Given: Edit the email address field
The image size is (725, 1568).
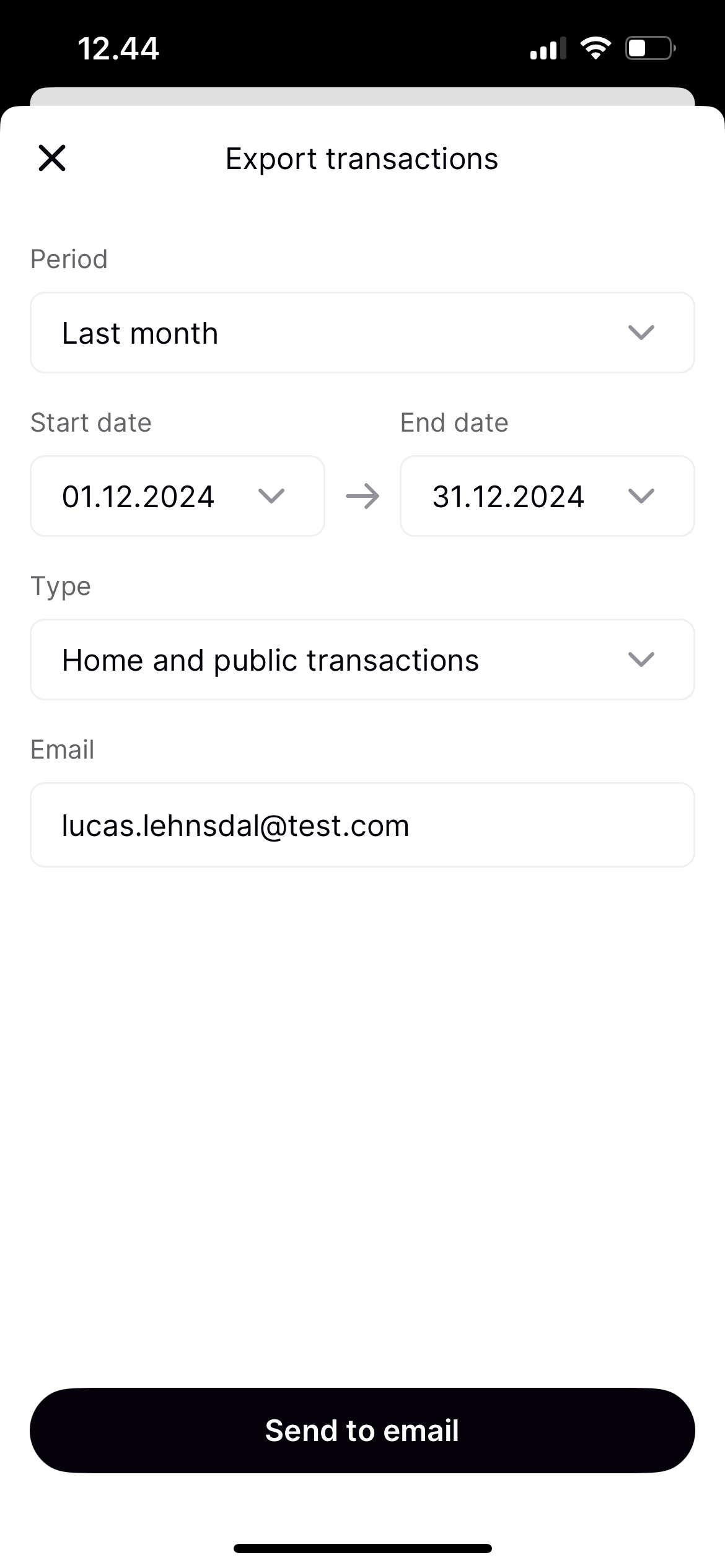Looking at the screenshot, I should click(362, 825).
